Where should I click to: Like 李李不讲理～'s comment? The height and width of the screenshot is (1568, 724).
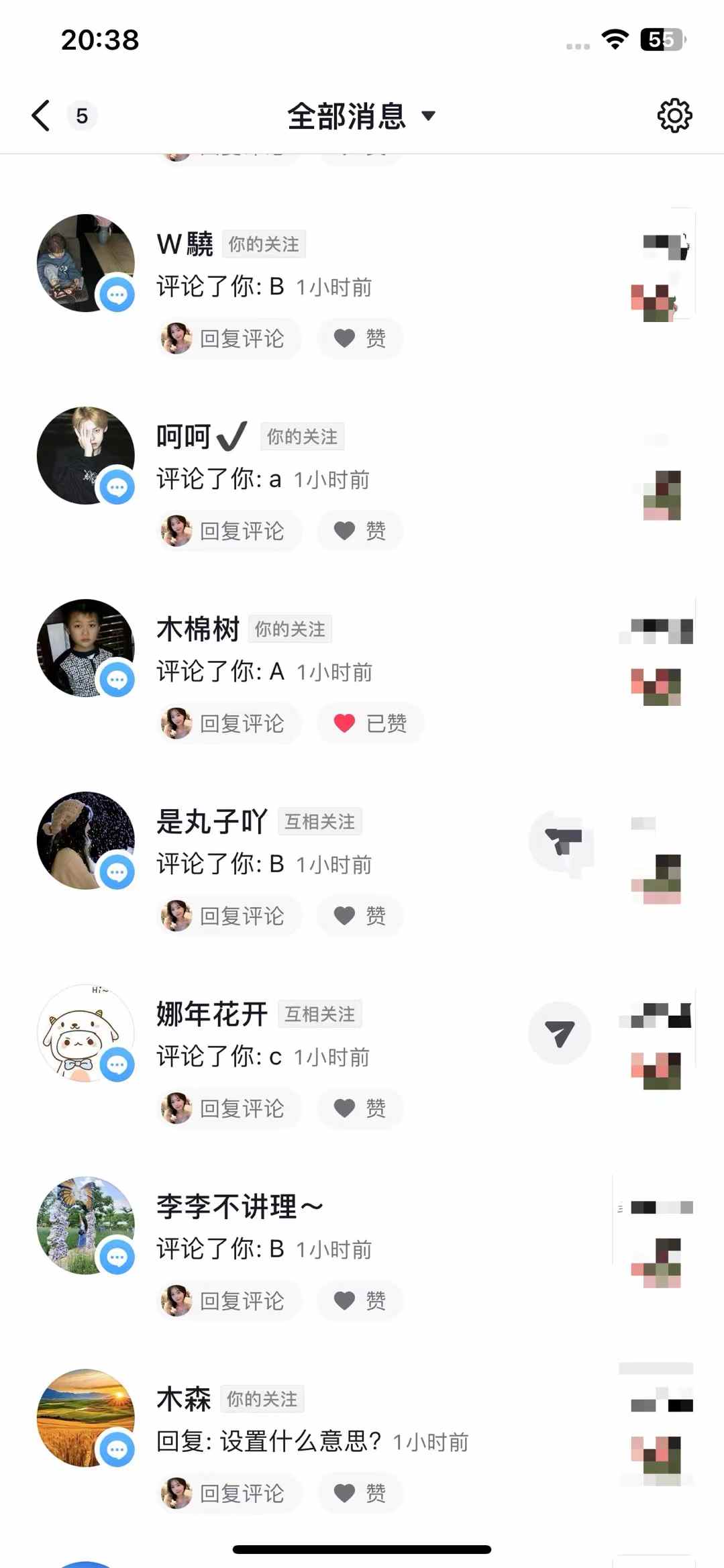click(360, 1301)
